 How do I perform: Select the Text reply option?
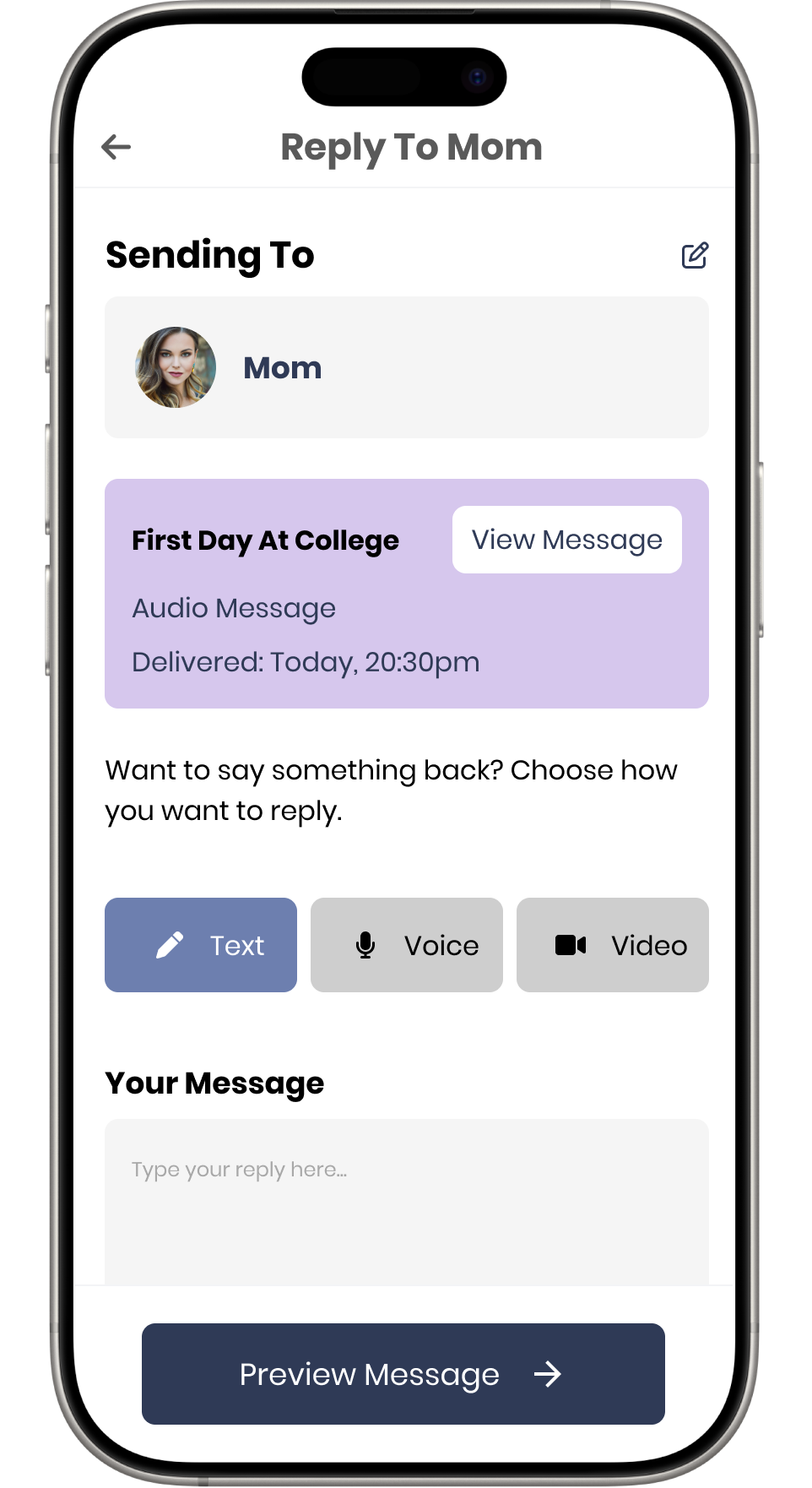201,945
